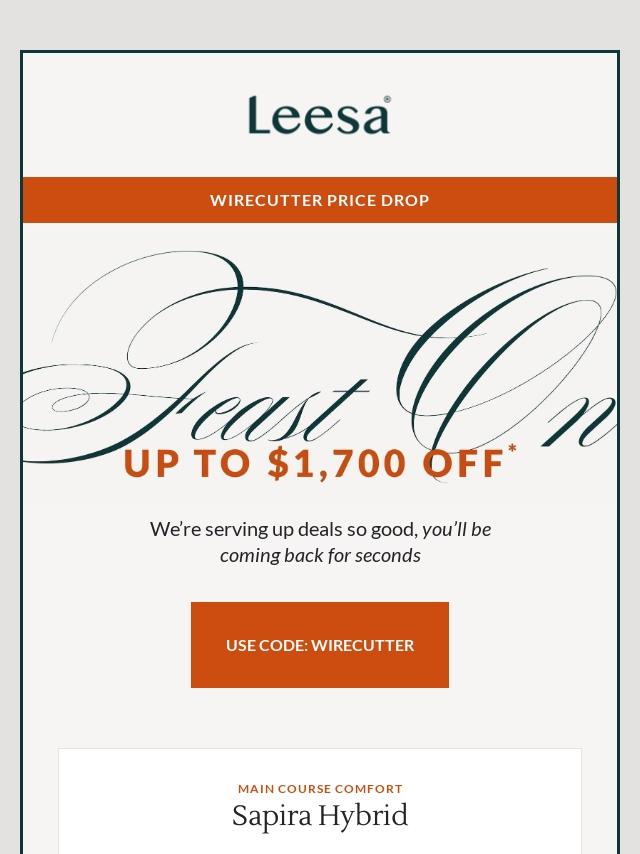This screenshot has width=640, height=854.
Task: Open the Sapira Hybrid product card
Action: pyautogui.click(x=320, y=801)
